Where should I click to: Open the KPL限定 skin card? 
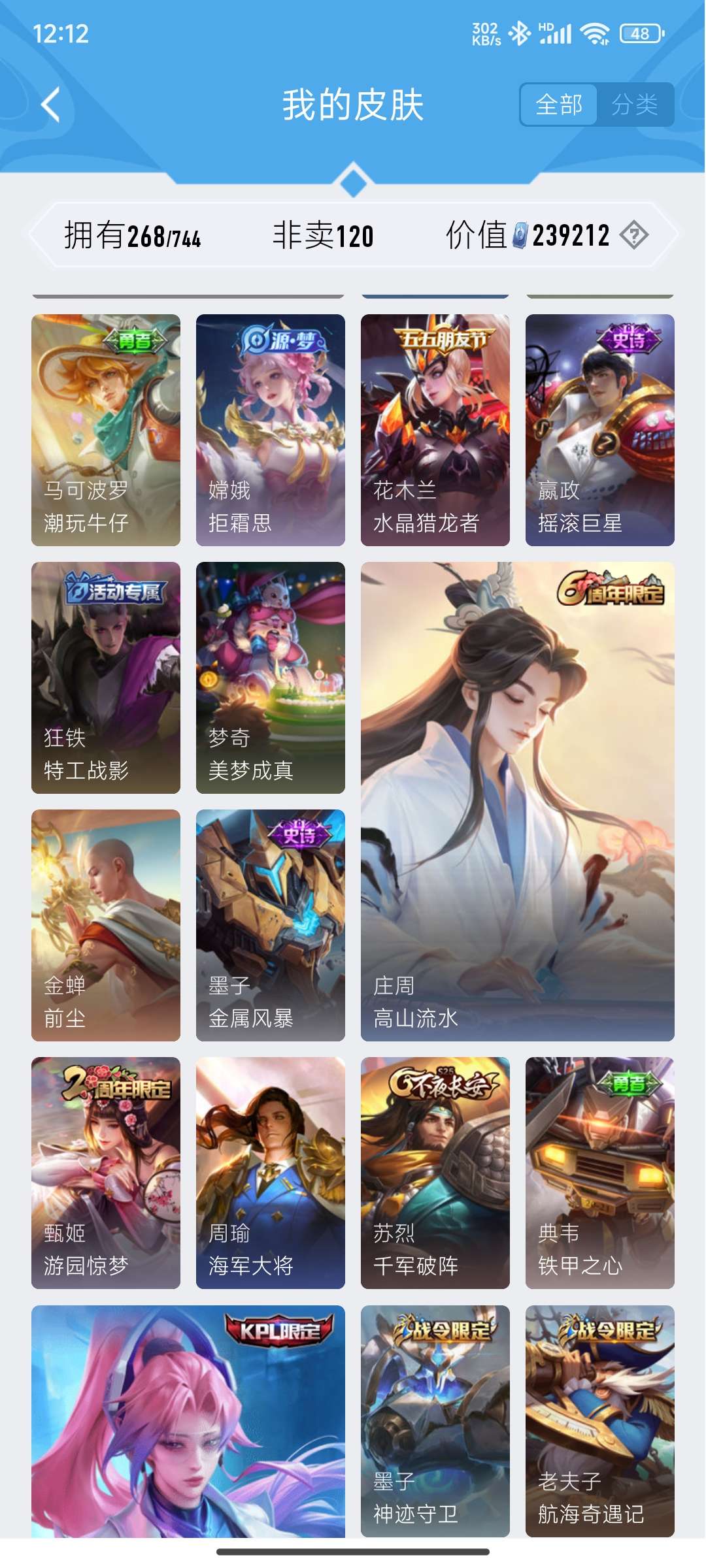188,1421
